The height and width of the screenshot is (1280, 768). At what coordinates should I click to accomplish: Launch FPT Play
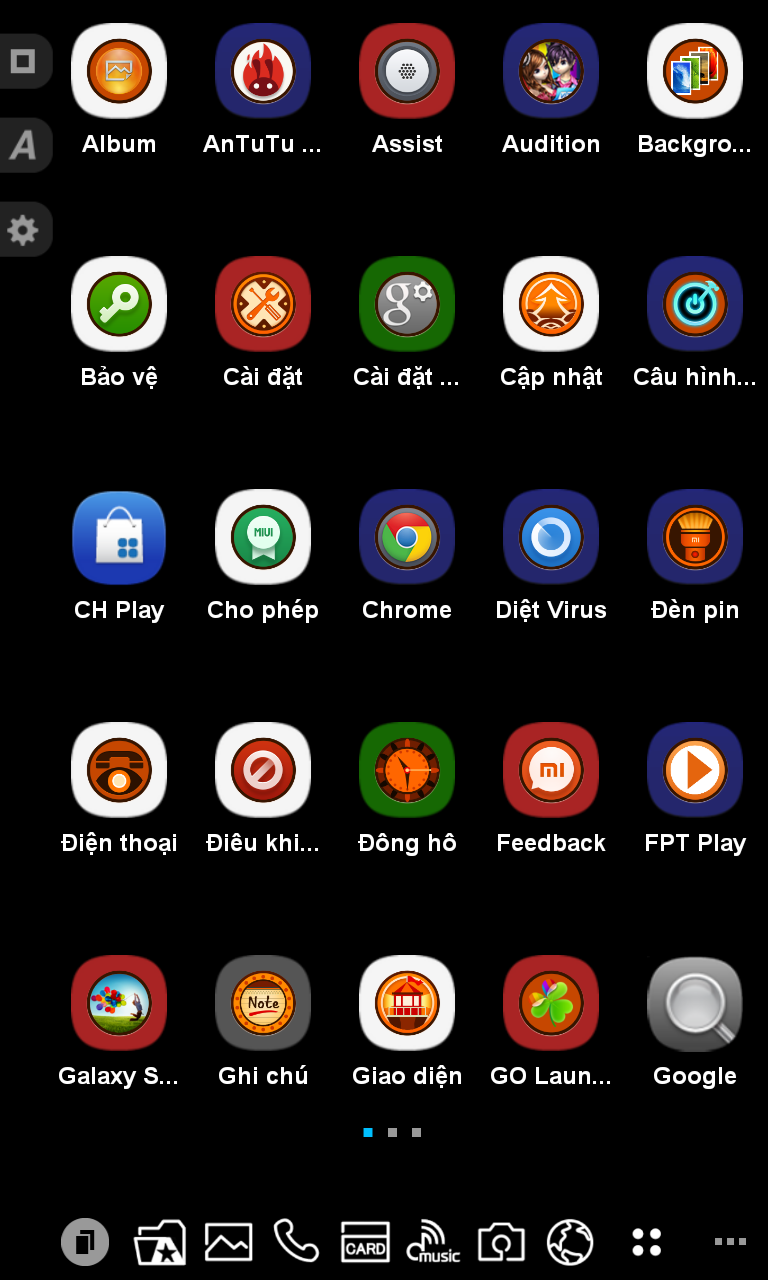click(695, 770)
